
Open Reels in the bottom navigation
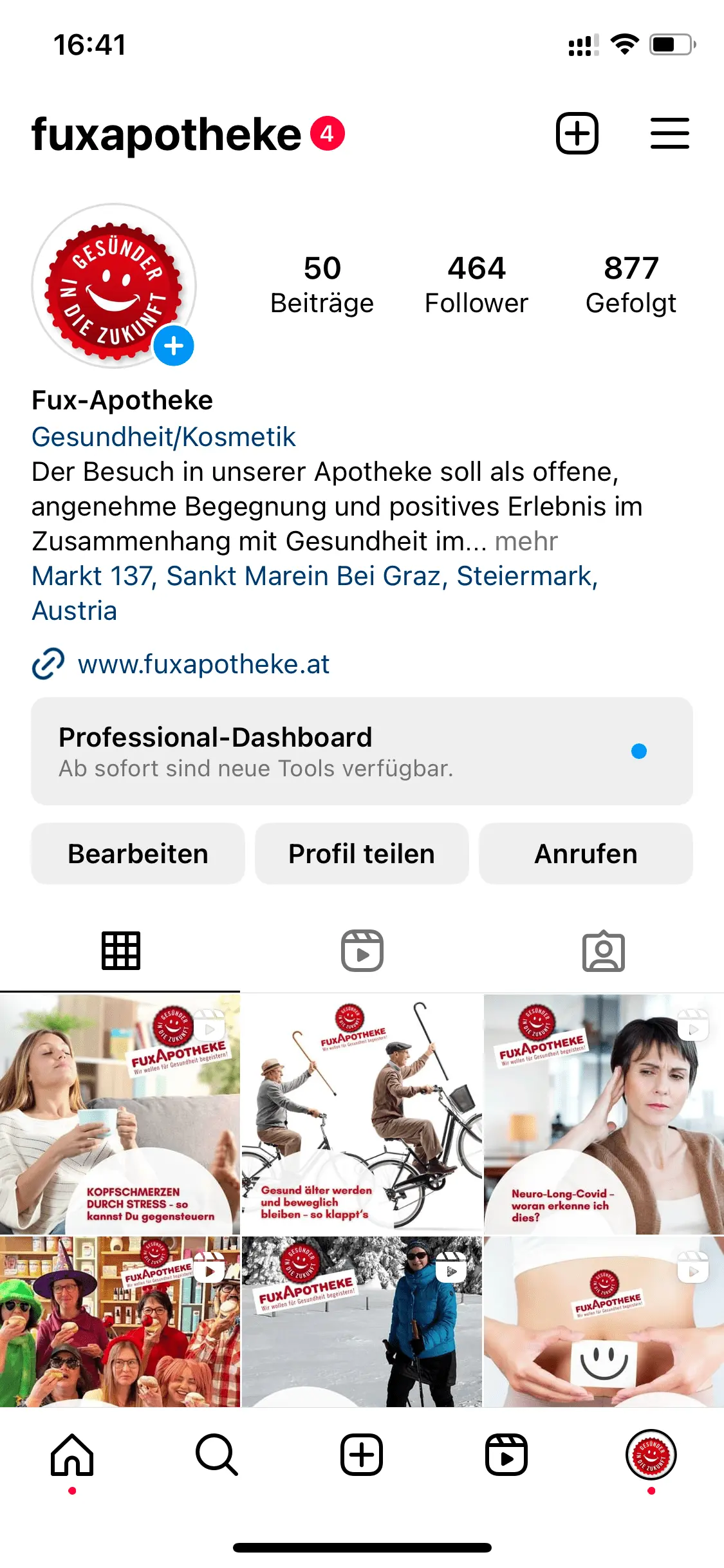tap(506, 1455)
